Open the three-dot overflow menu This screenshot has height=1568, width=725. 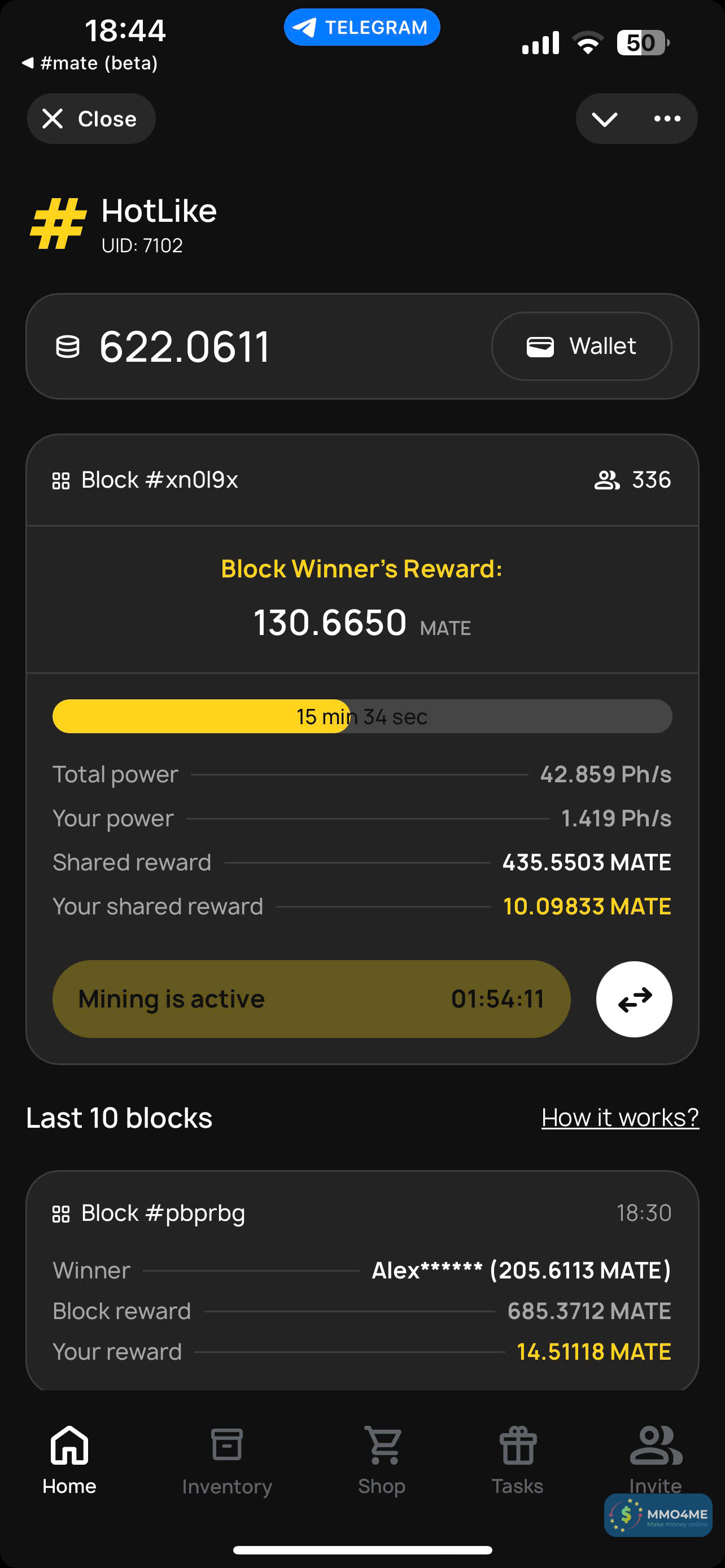pyautogui.click(x=667, y=119)
